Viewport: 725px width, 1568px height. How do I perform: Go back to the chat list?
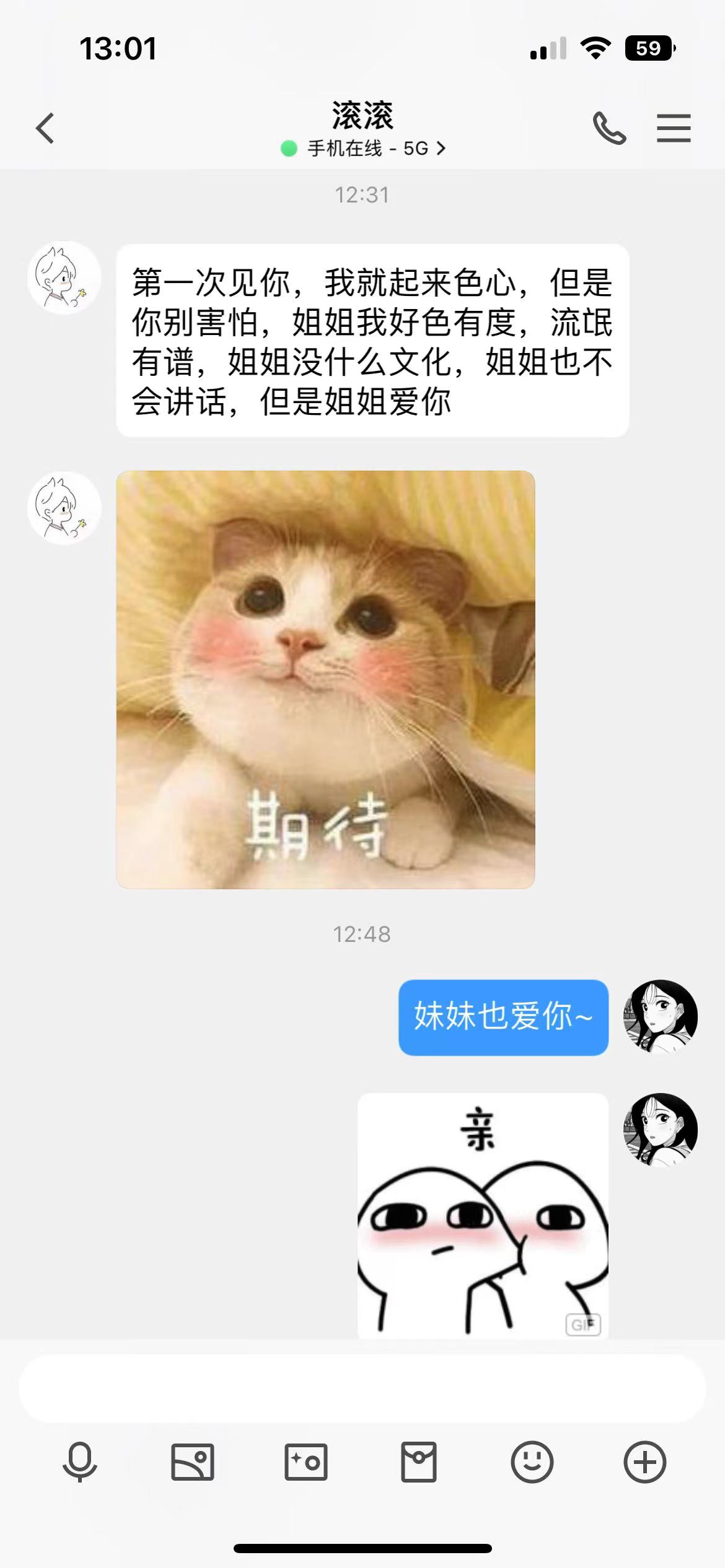(45, 128)
